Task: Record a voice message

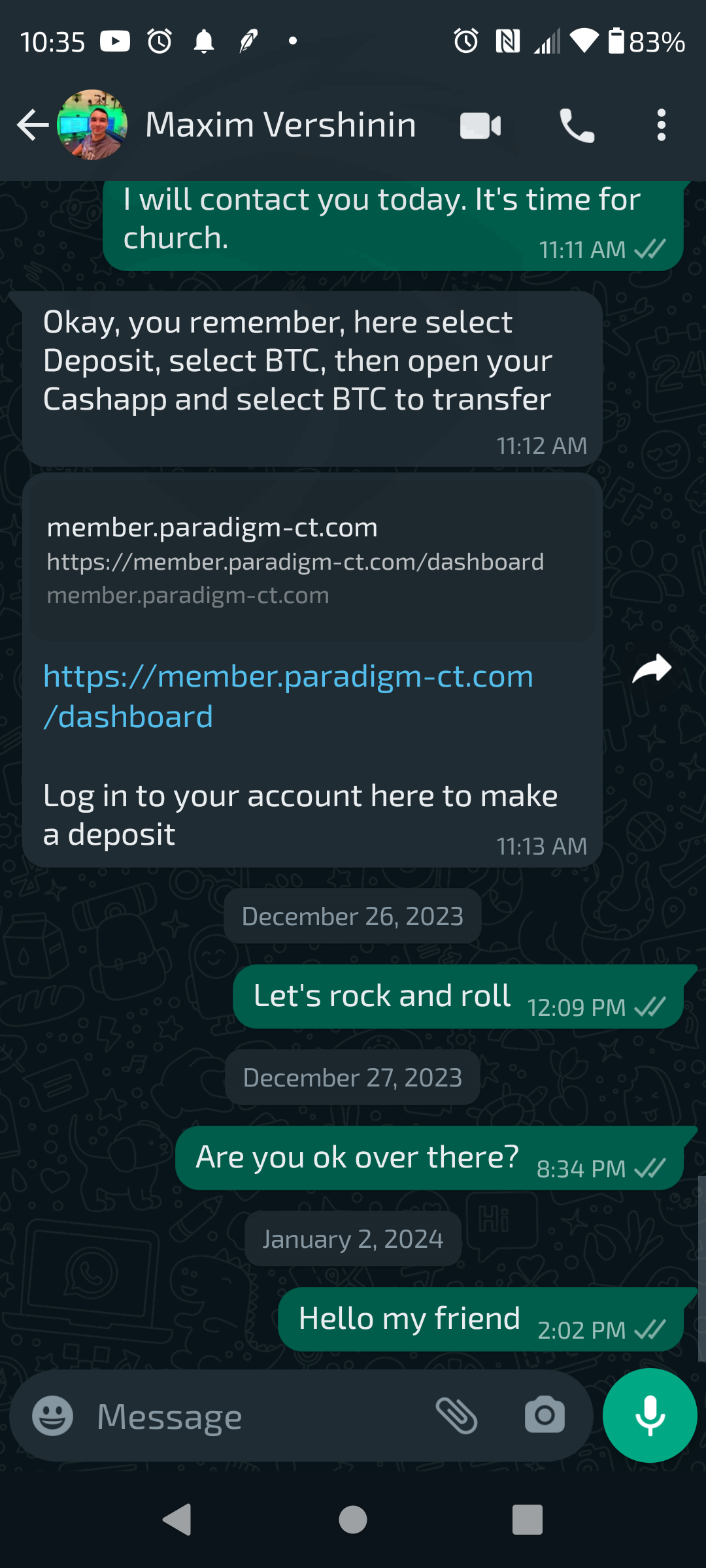Action: (x=650, y=1415)
